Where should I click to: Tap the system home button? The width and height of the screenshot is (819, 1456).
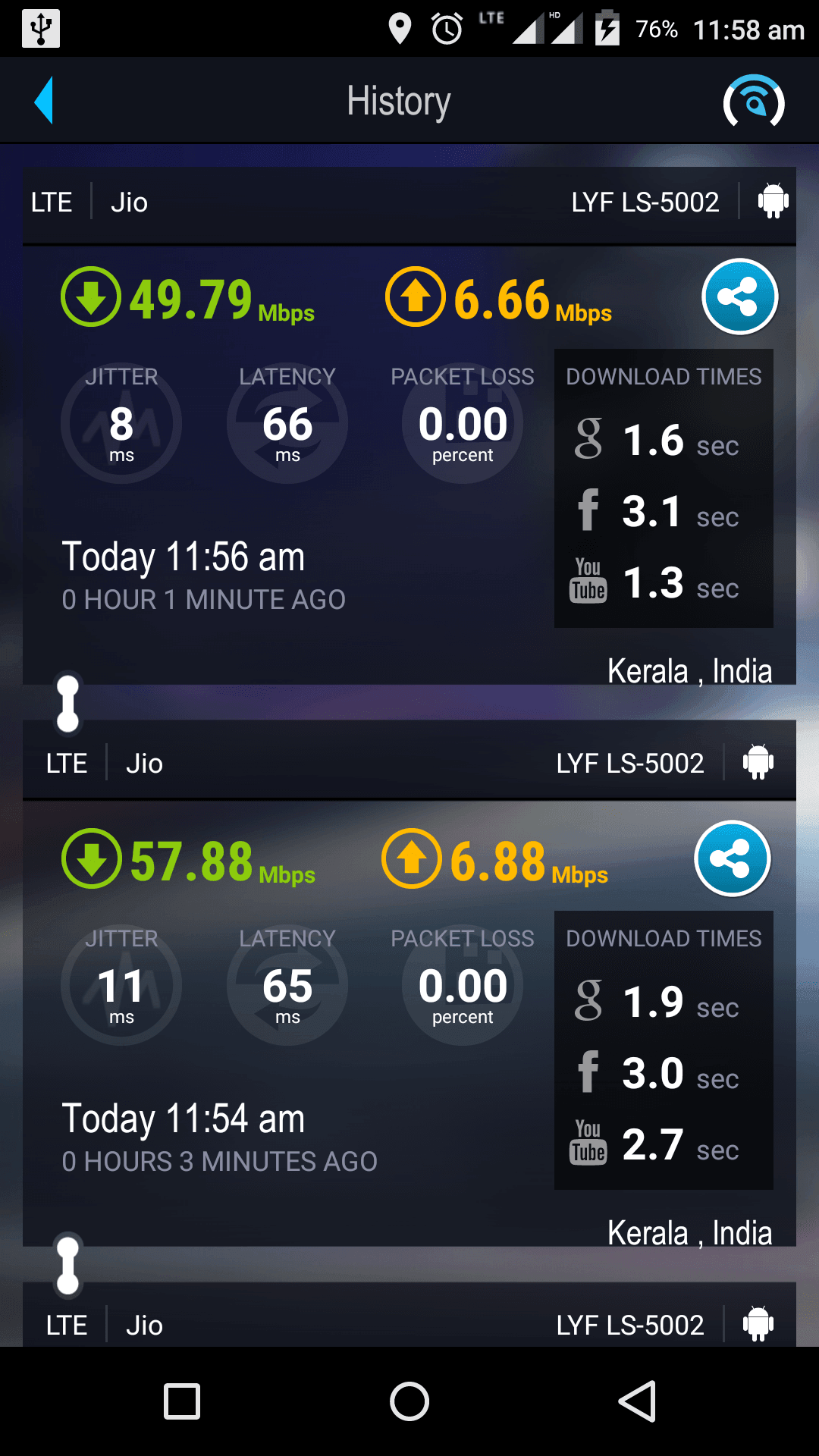pos(409,1401)
